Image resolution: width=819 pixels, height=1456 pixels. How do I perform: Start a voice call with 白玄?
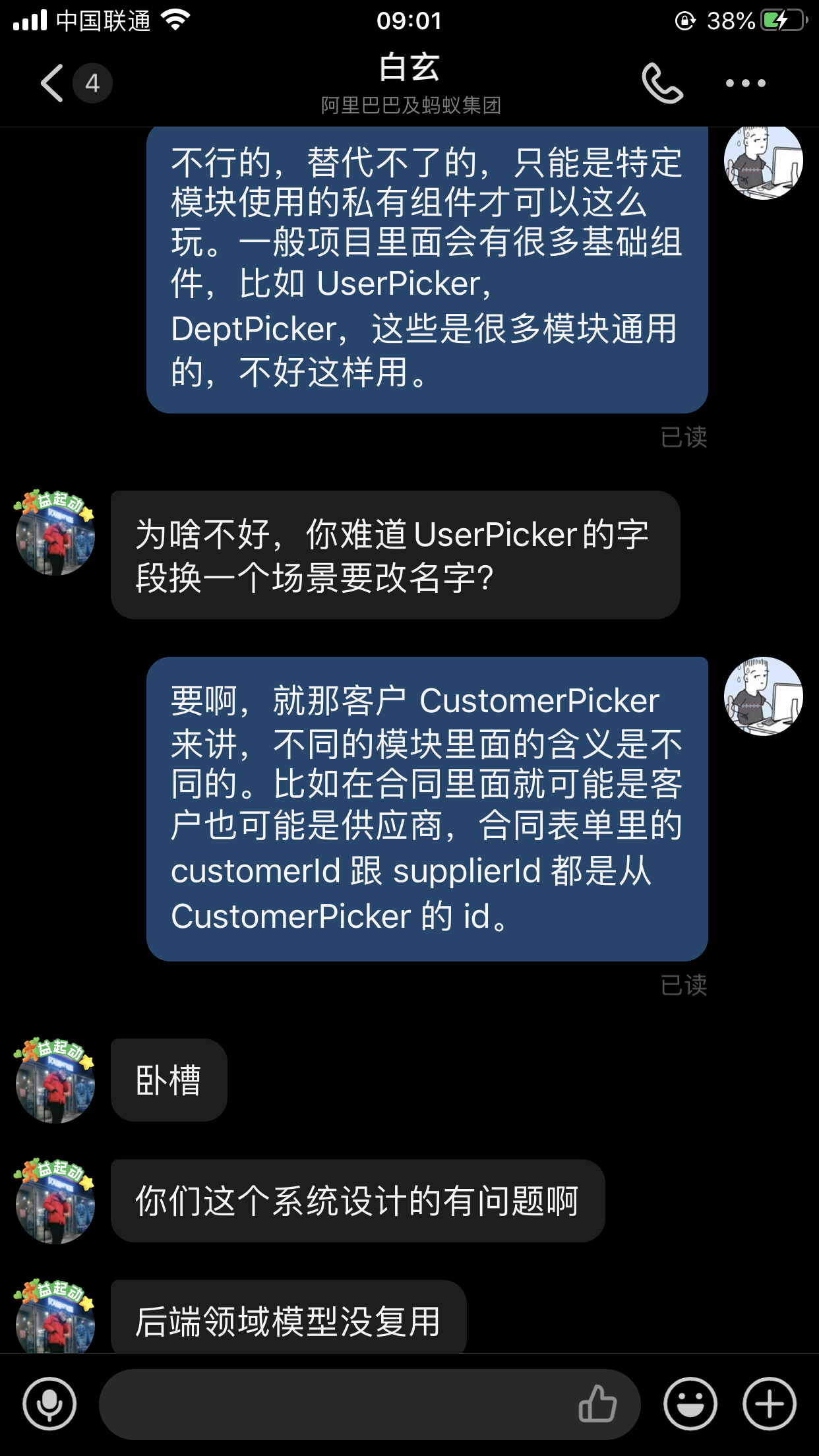click(662, 83)
